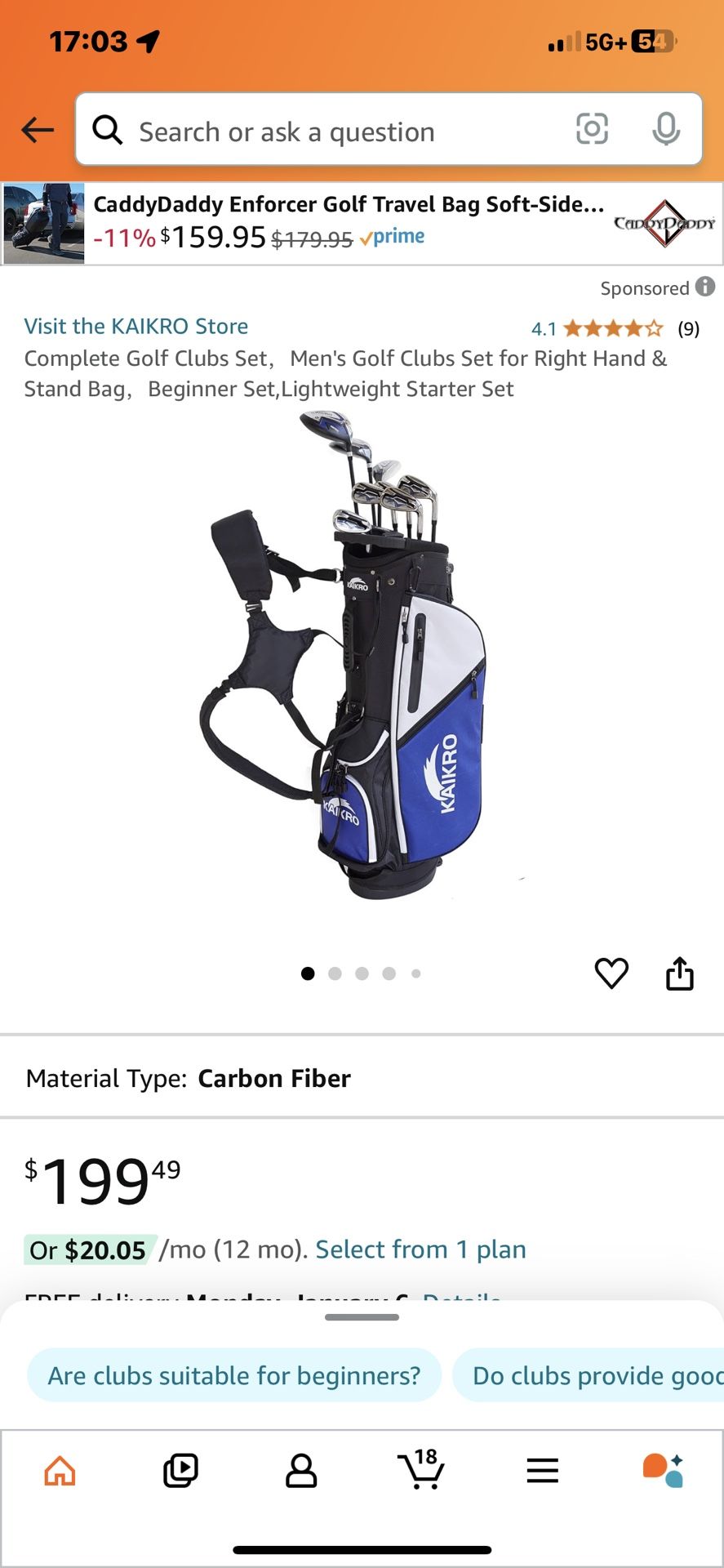Open the cart with 18 items
The image size is (724, 1568).
(421, 1471)
